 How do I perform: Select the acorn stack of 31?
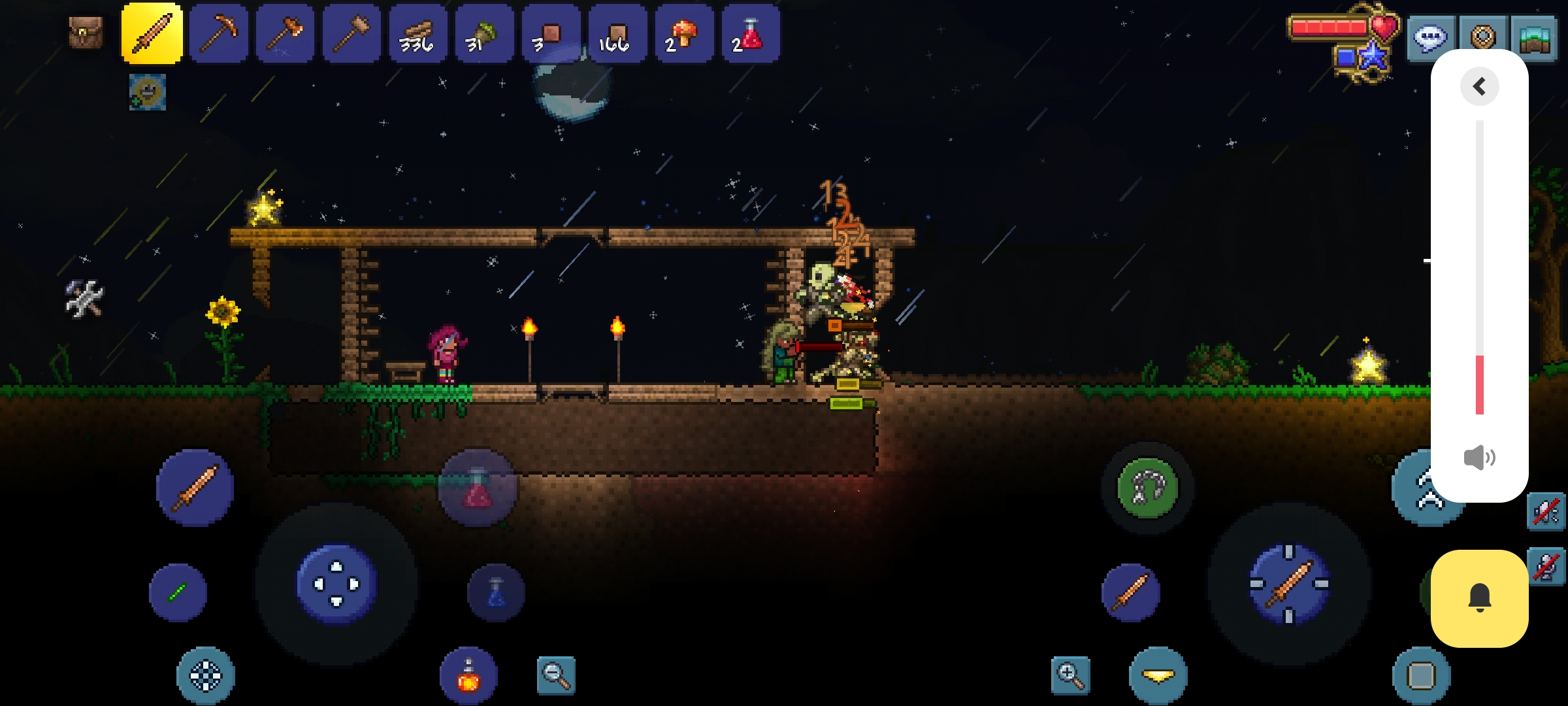tap(485, 33)
